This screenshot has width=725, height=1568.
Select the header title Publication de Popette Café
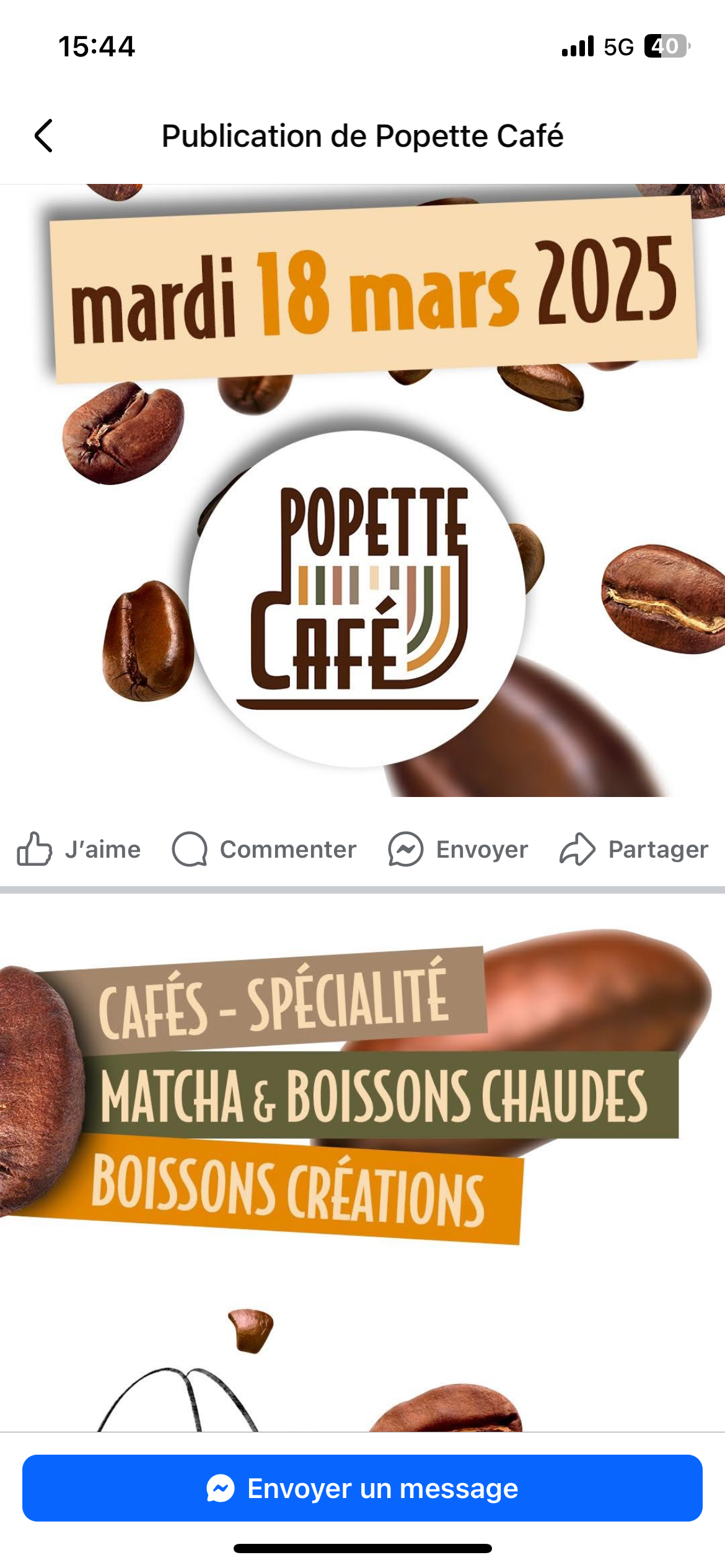362,137
